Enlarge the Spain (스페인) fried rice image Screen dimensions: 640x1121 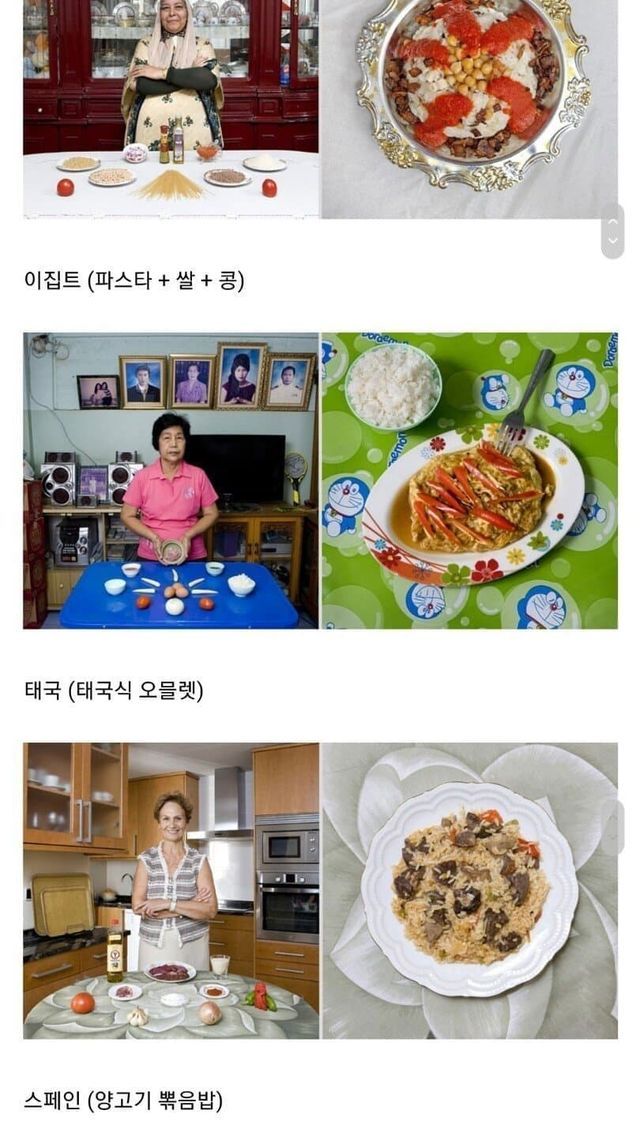pyautogui.click(x=470, y=890)
